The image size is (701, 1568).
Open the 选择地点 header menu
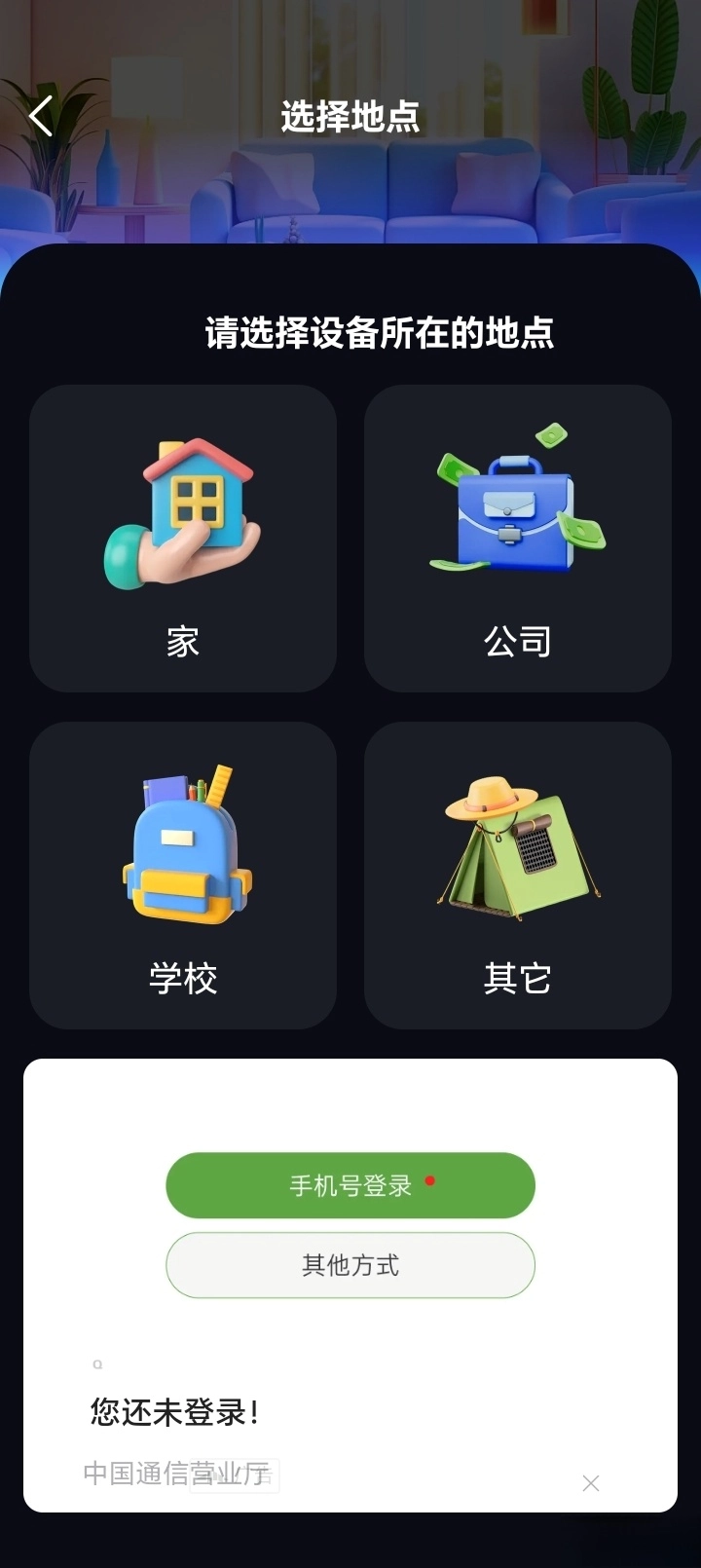[350, 119]
